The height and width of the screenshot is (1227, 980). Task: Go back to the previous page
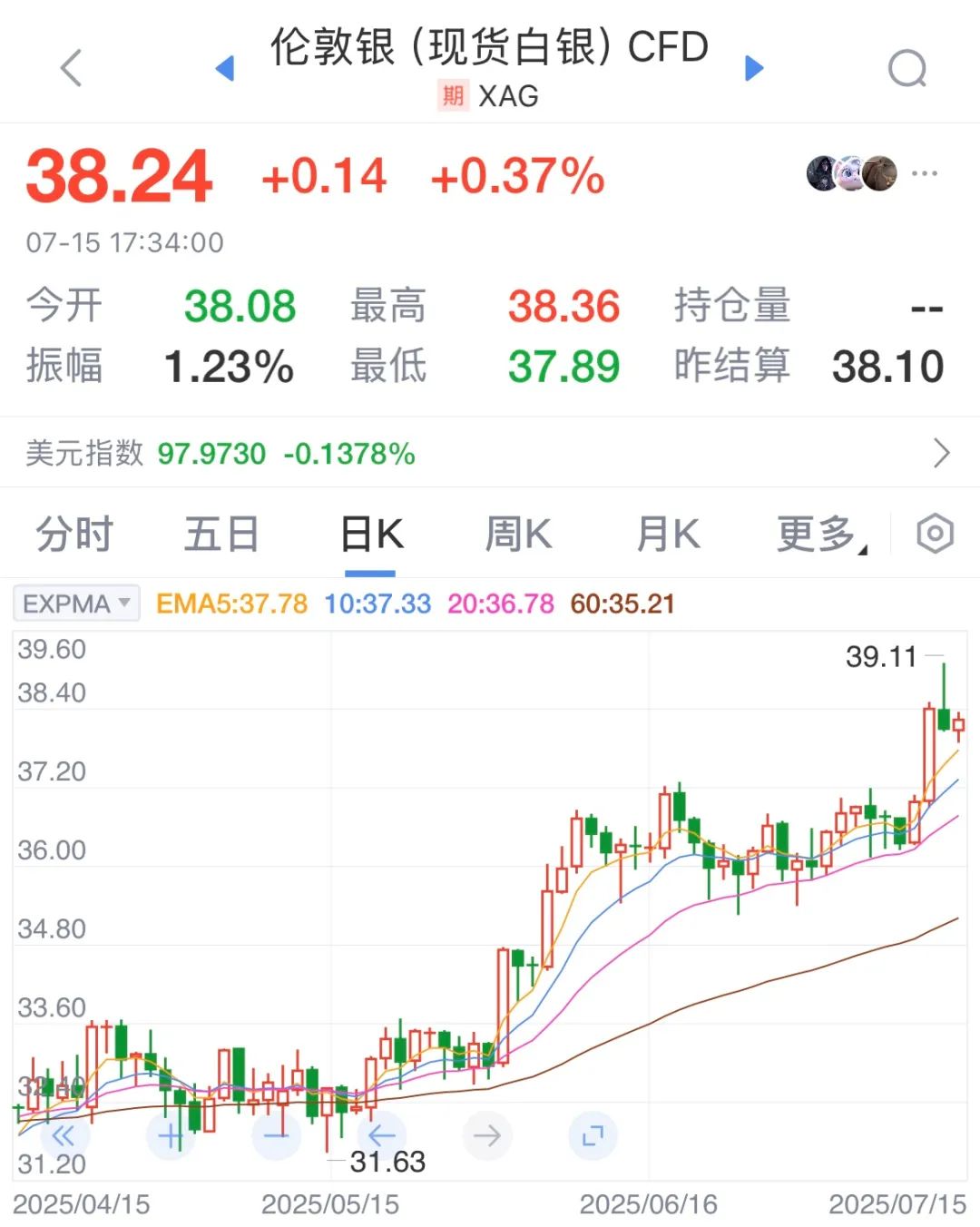click(x=71, y=68)
